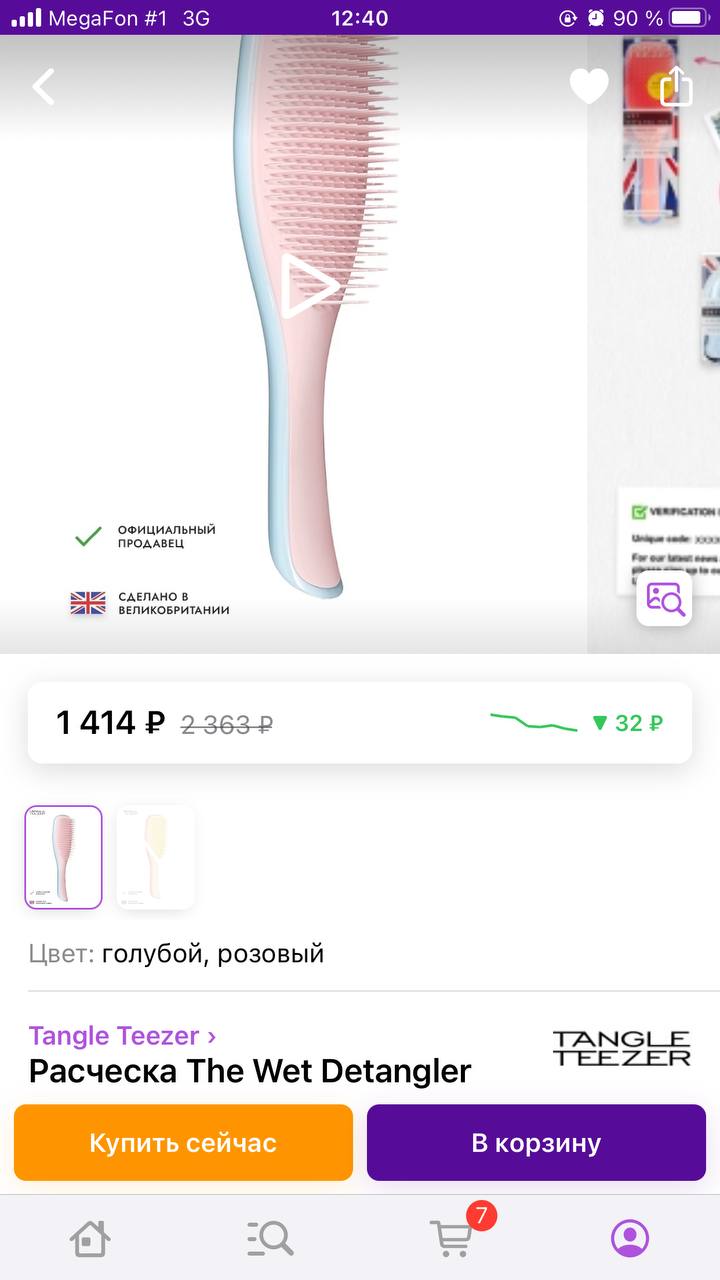The image size is (720, 1280).
Task: Switch to the profile tab
Action: coord(630,1239)
